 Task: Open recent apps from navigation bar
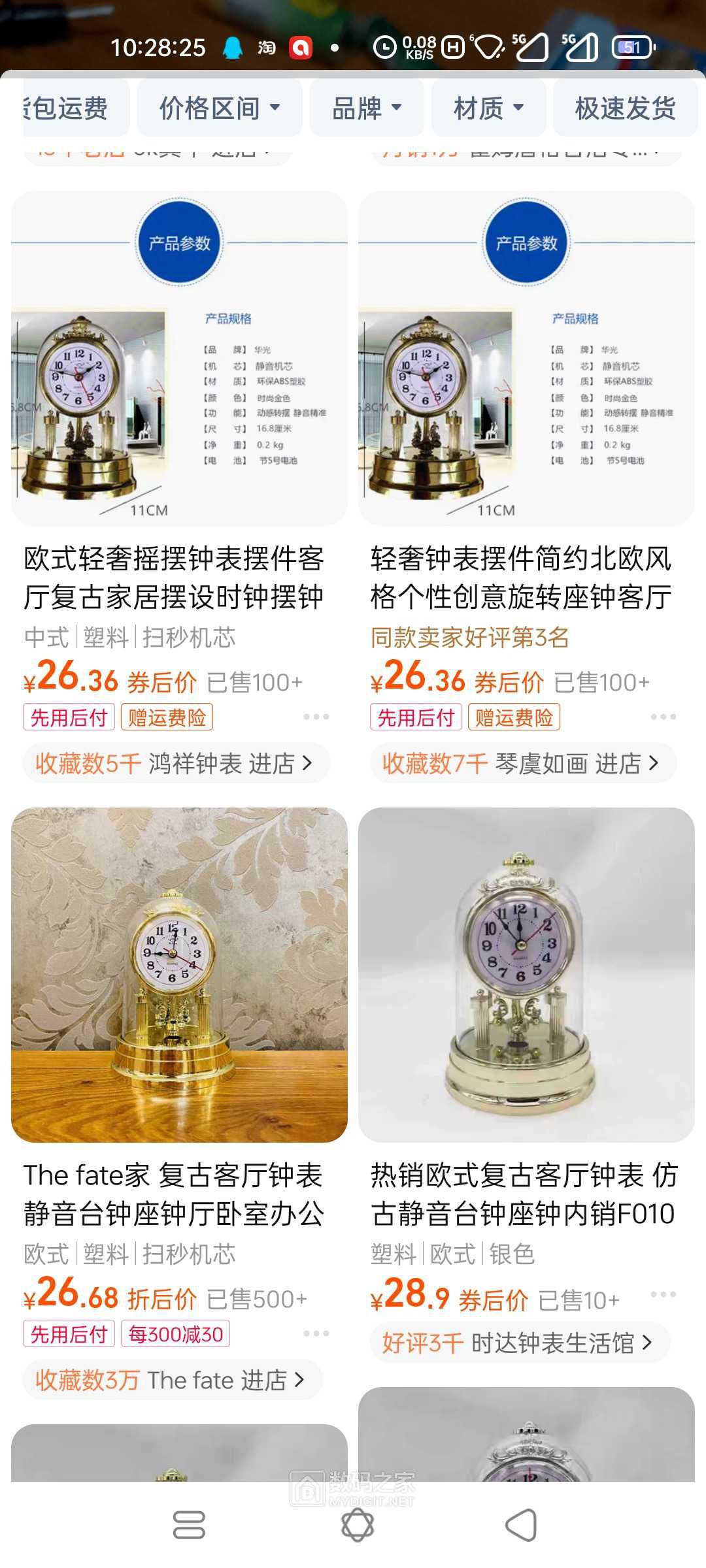[x=189, y=1526]
